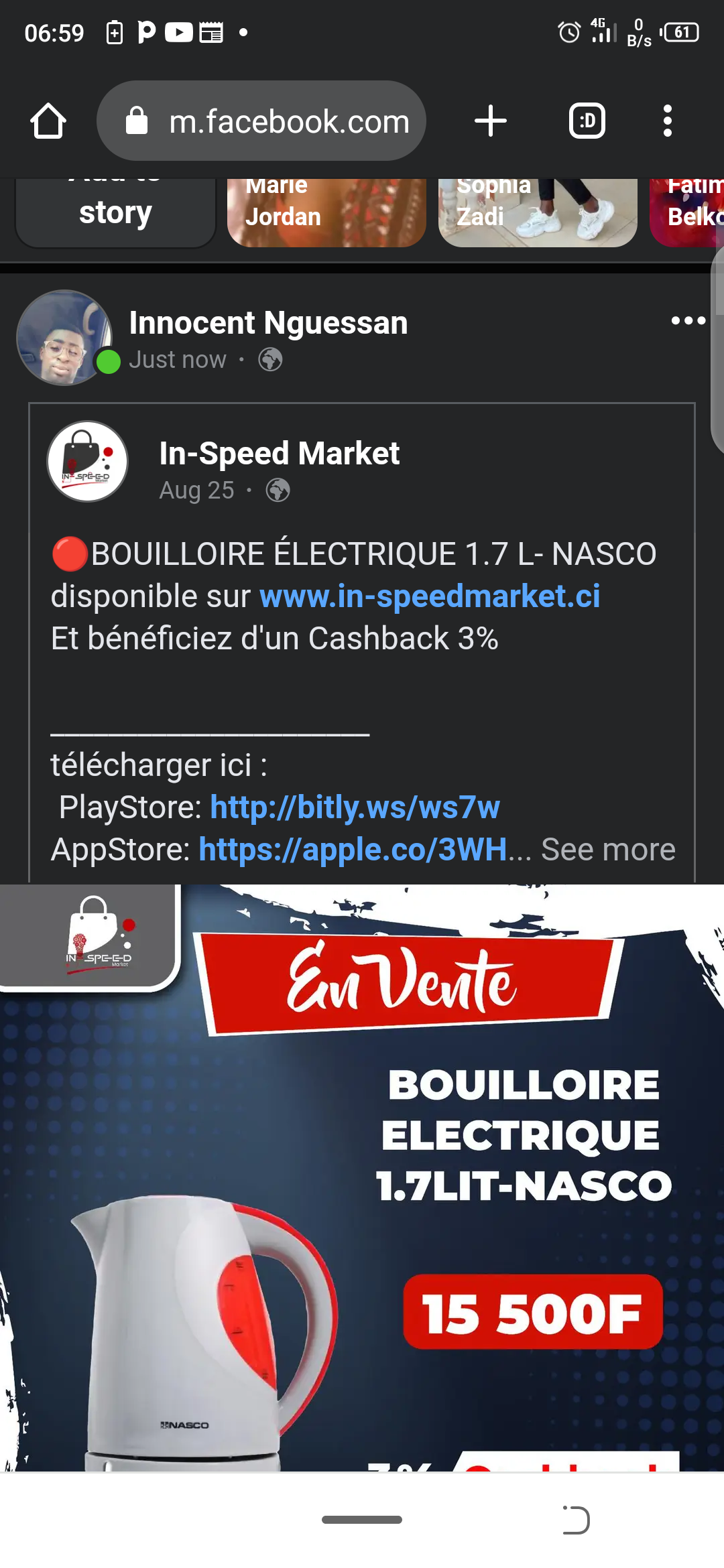Image resolution: width=724 pixels, height=1568 pixels.
Task: Tap the system home gesture pill
Action: 362,1520
